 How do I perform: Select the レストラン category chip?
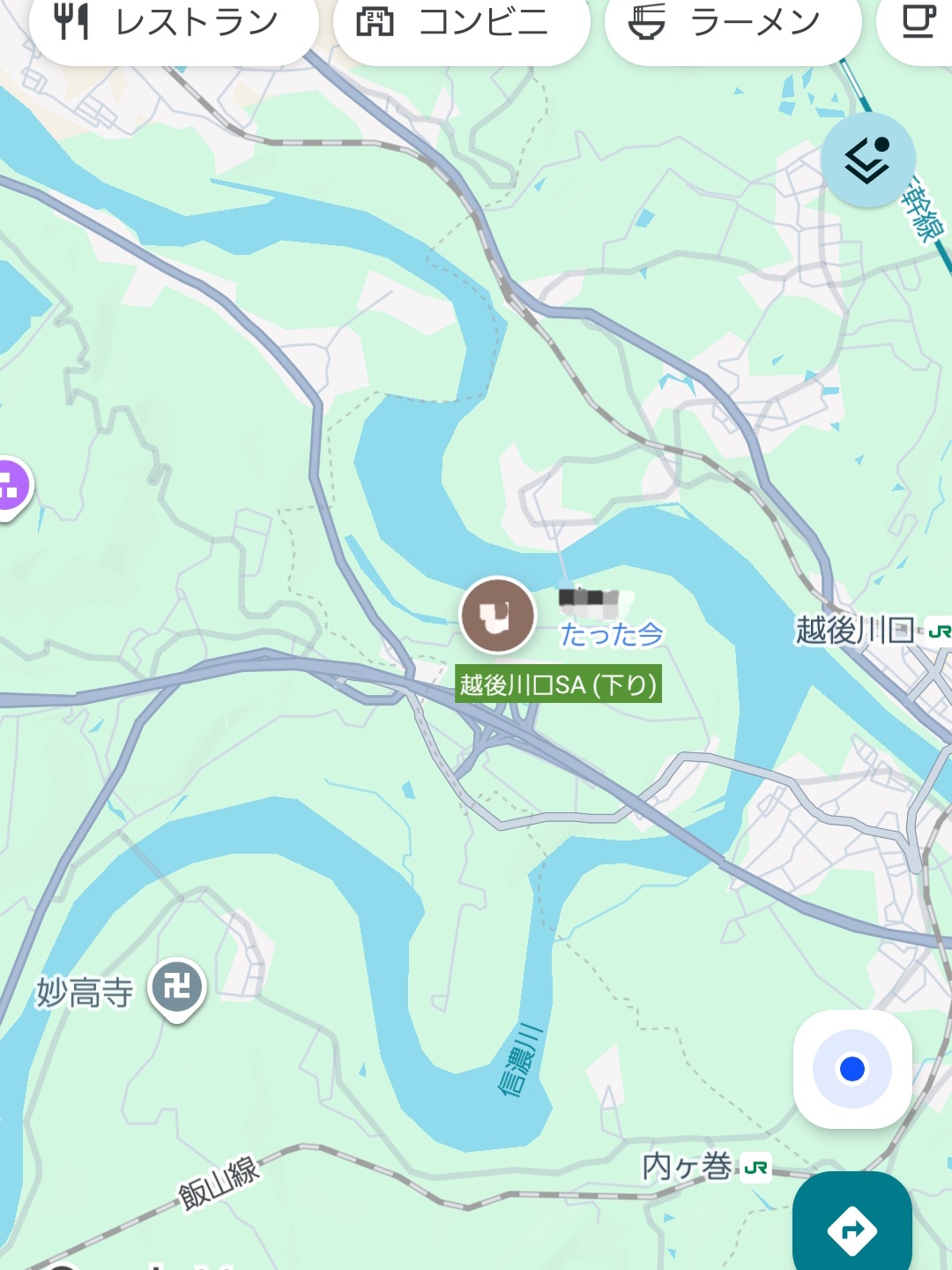(173, 25)
